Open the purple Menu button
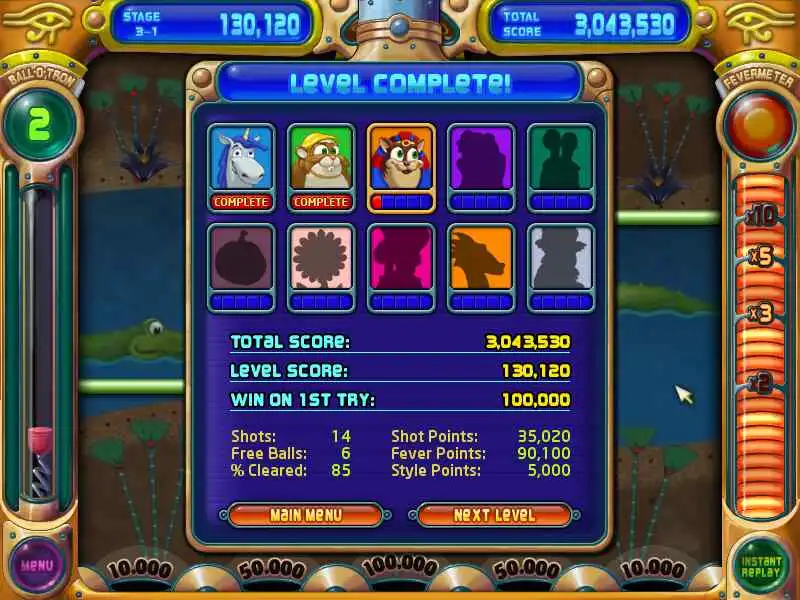Image resolution: width=800 pixels, height=600 pixels. (x=37, y=565)
